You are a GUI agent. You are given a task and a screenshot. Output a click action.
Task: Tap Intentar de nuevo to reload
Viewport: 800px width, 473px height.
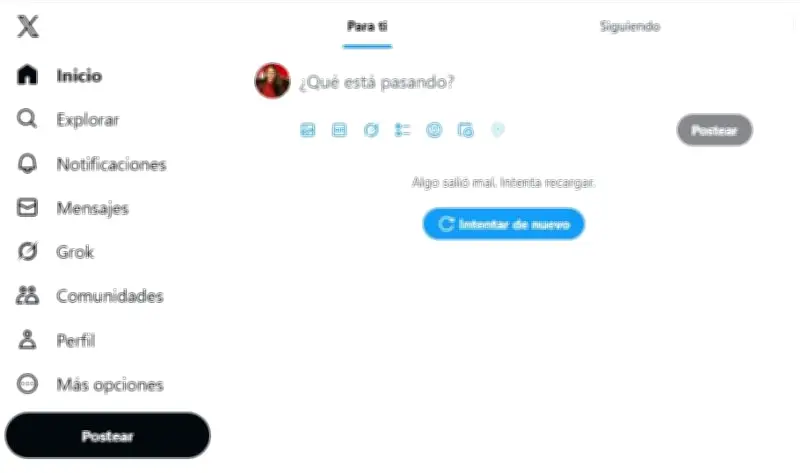(x=503, y=224)
